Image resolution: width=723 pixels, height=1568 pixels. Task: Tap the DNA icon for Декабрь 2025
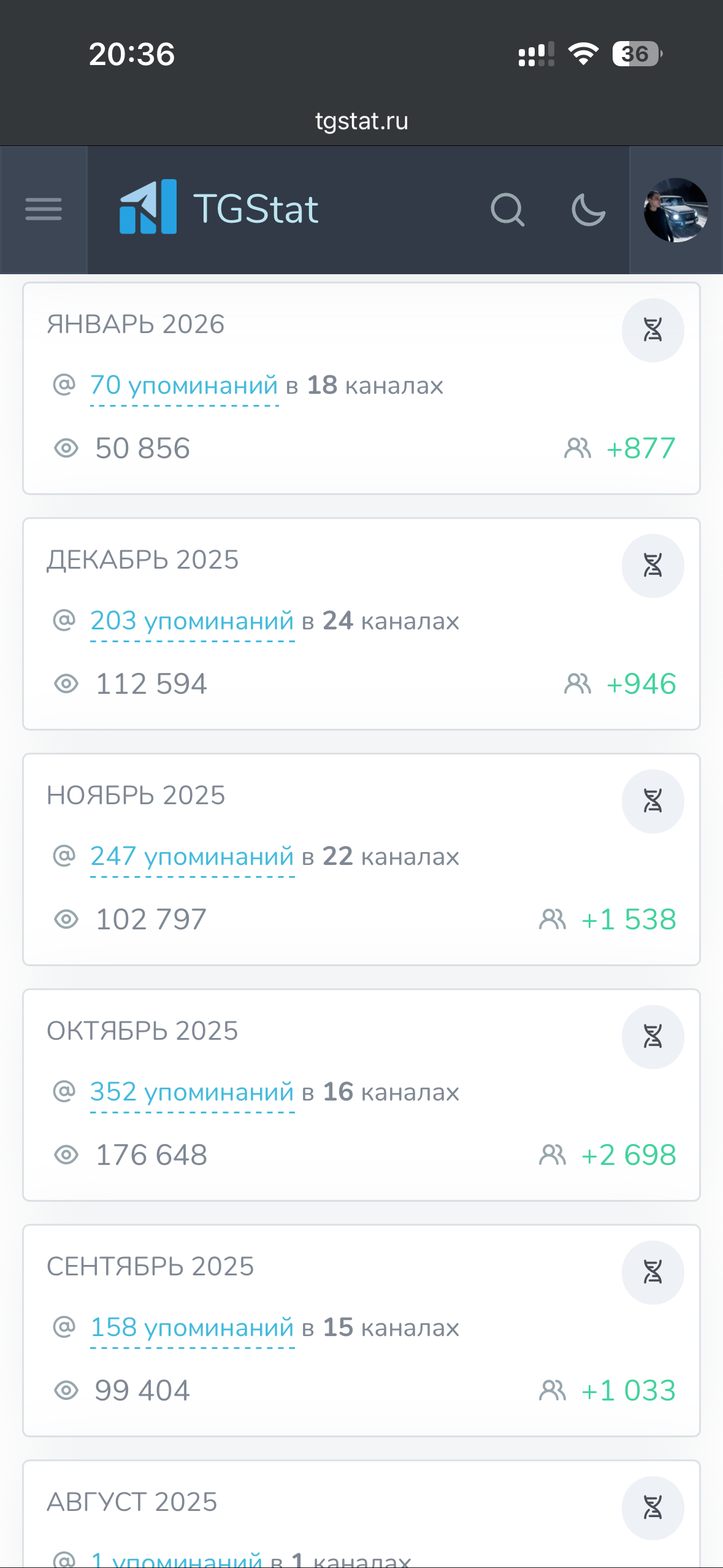click(x=652, y=566)
